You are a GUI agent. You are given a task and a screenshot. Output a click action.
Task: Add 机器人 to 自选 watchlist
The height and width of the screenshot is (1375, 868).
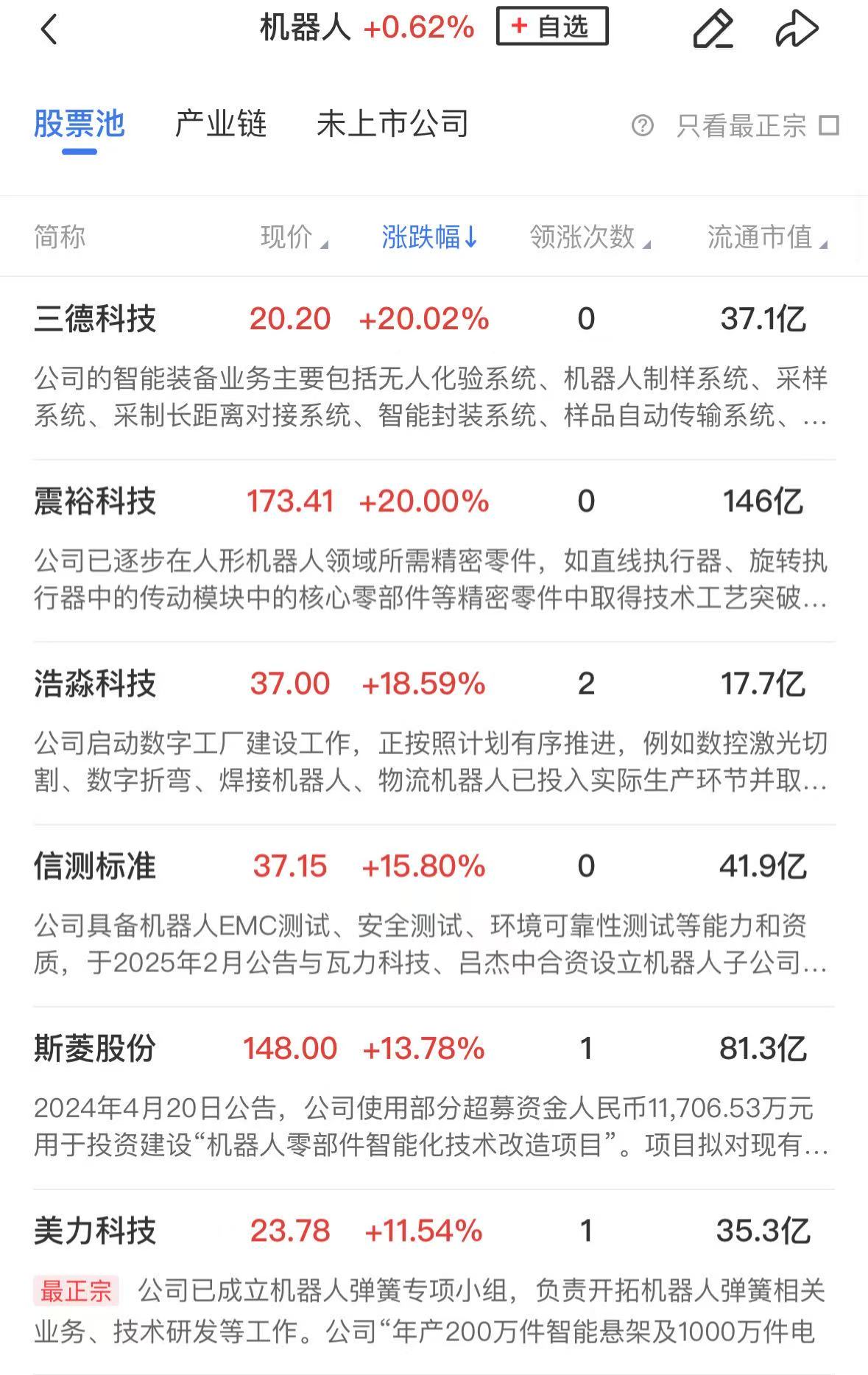pyautogui.click(x=552, y=27)
